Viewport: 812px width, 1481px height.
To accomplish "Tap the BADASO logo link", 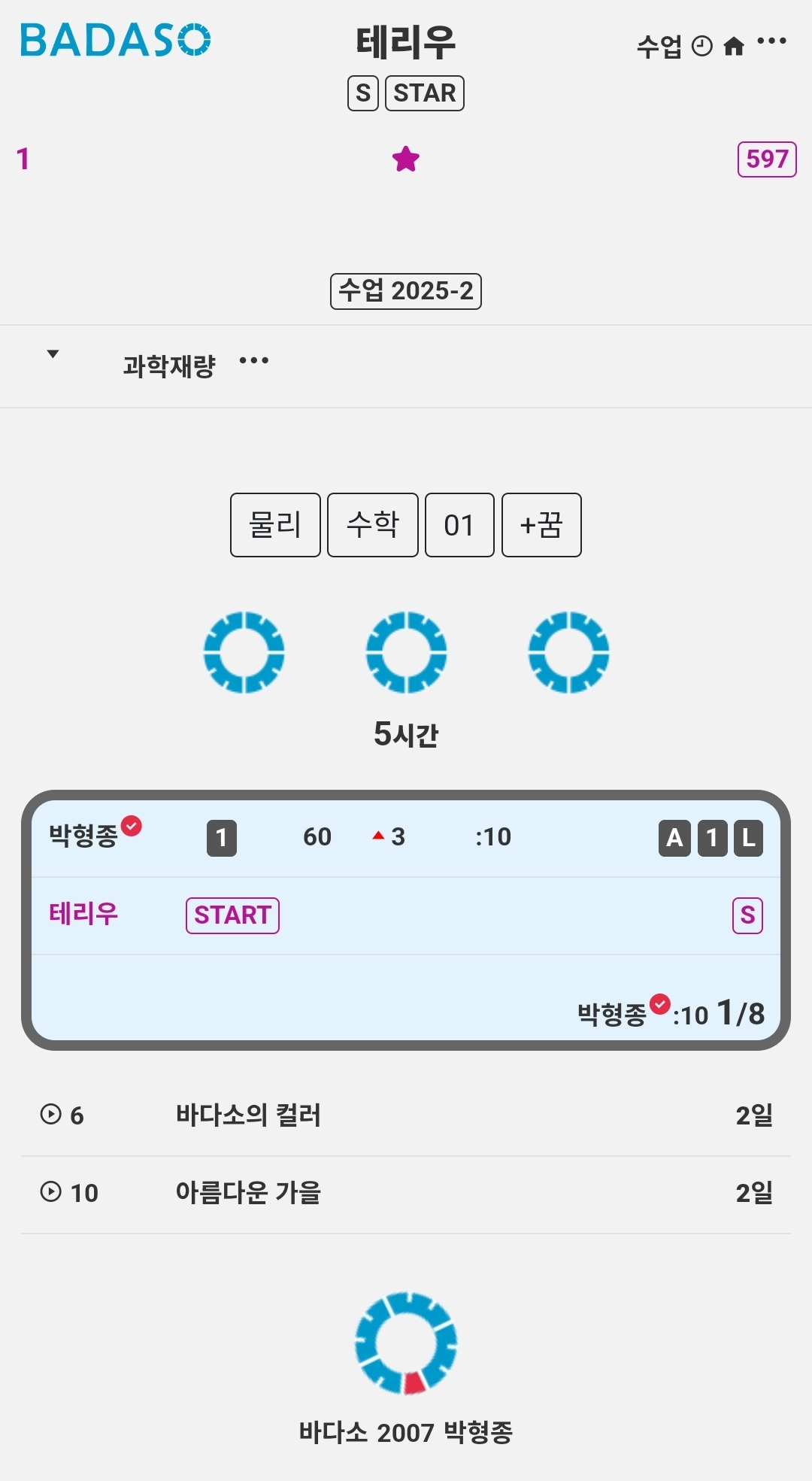I will pos(115,41).
